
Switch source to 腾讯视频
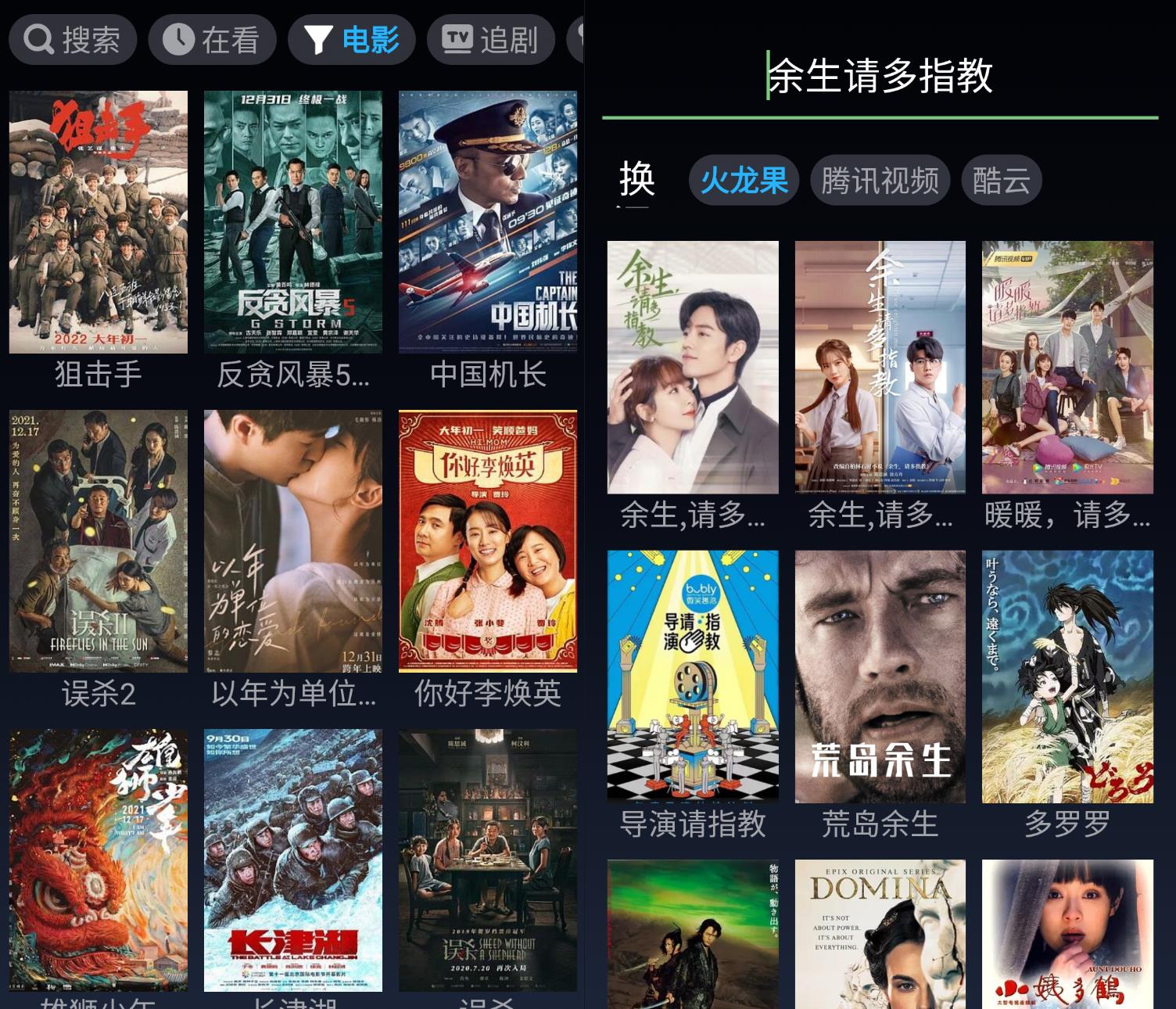(x=880, y=181)
